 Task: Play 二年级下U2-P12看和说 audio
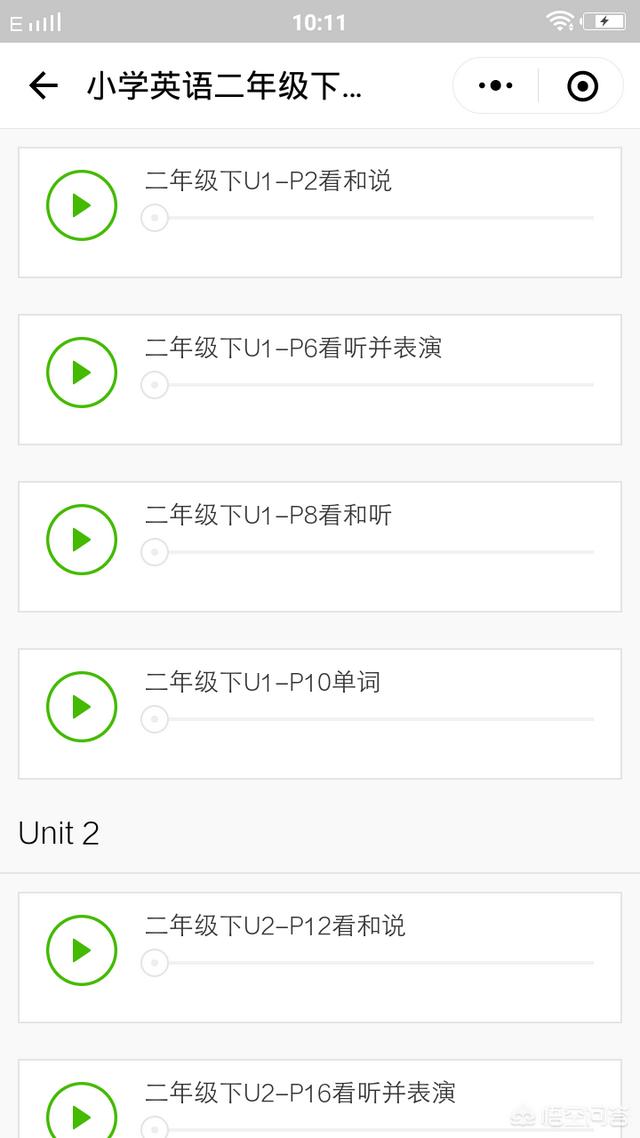point(82,951)
